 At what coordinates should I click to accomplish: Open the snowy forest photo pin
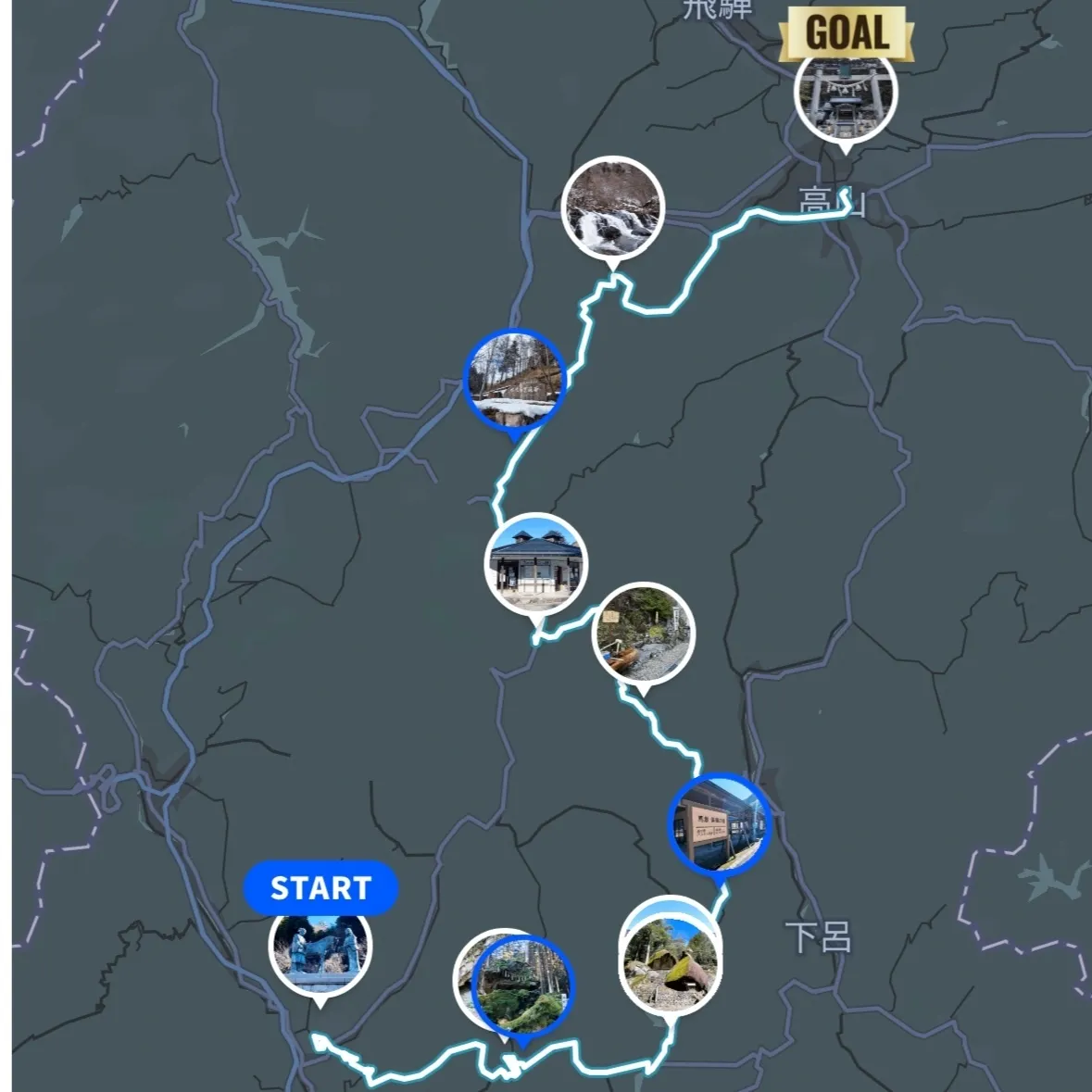tap(515, 380)
